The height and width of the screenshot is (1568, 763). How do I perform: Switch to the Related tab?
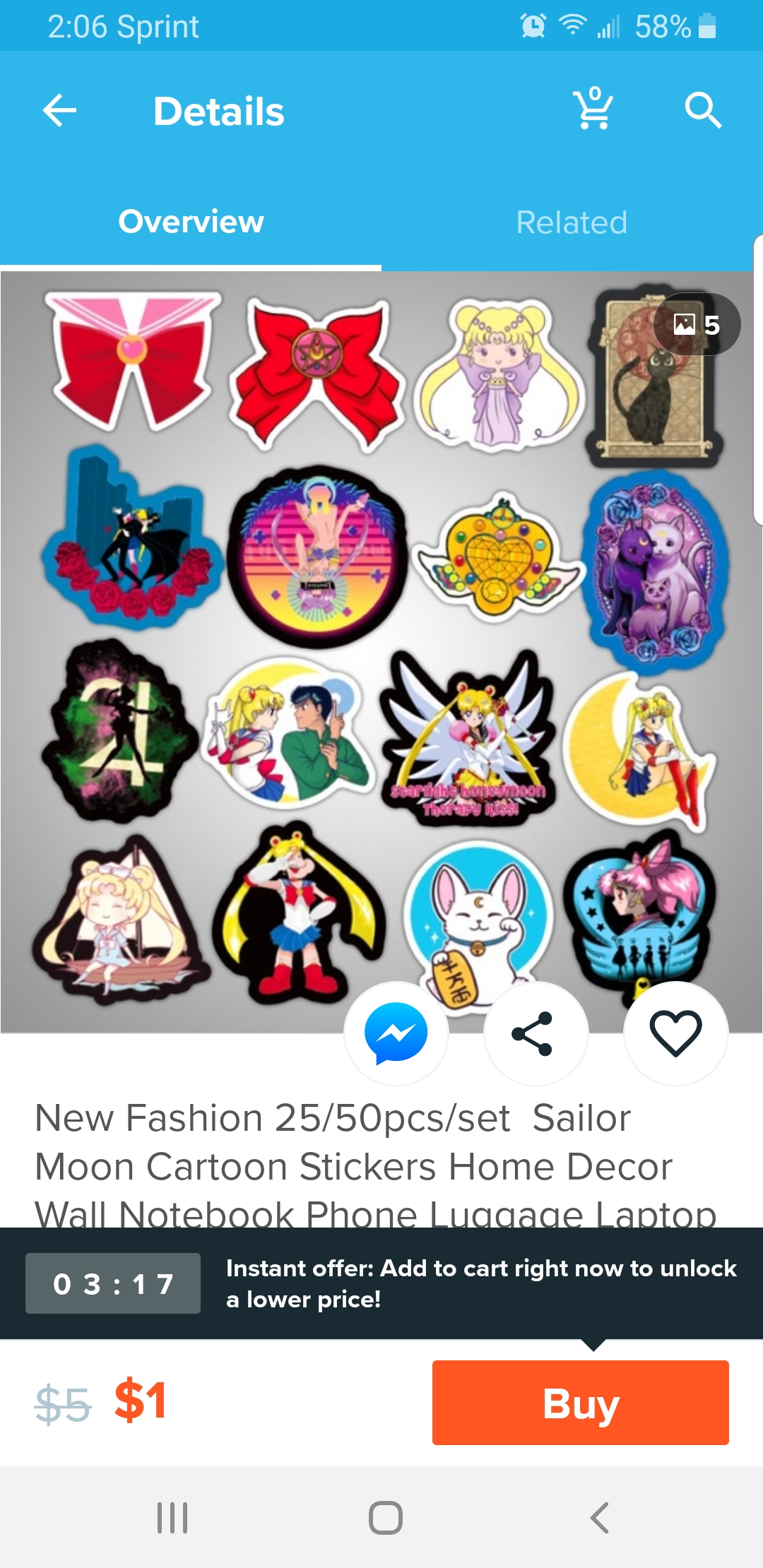point(572,222)
